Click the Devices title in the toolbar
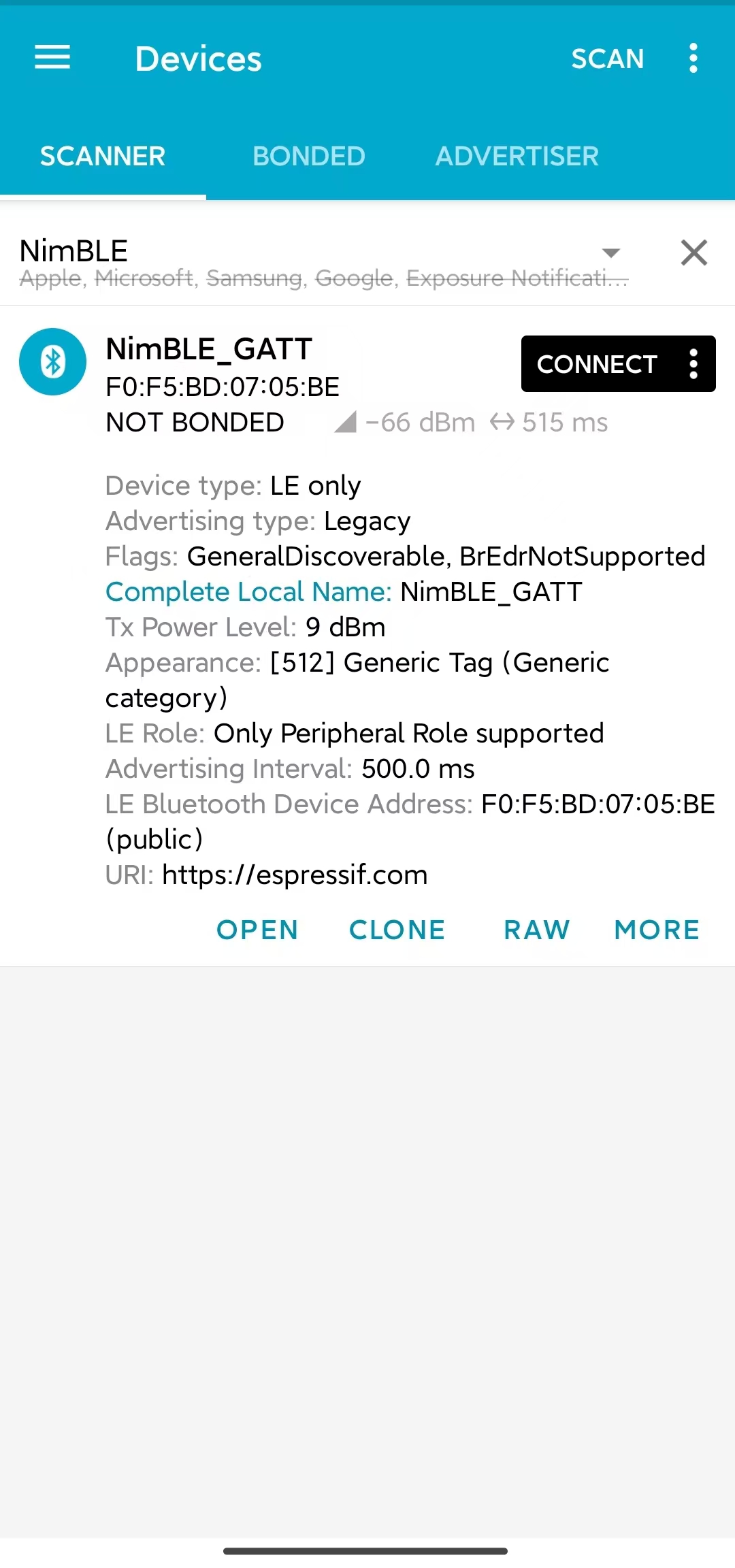This screenshot has height=1568, width=735. [x=198, y=59]
